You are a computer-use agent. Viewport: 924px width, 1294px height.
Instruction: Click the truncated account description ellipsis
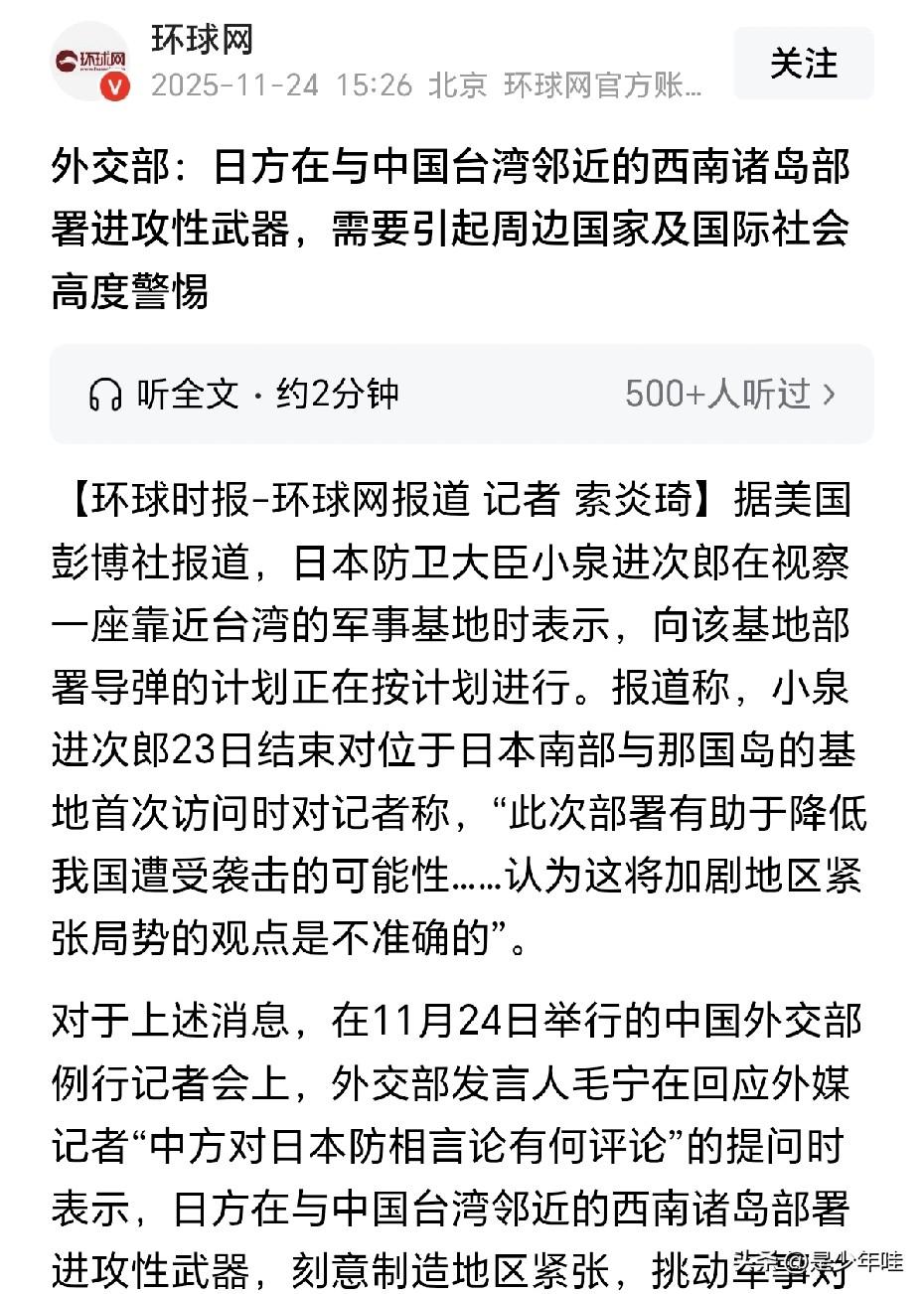(x=695, y=87)
